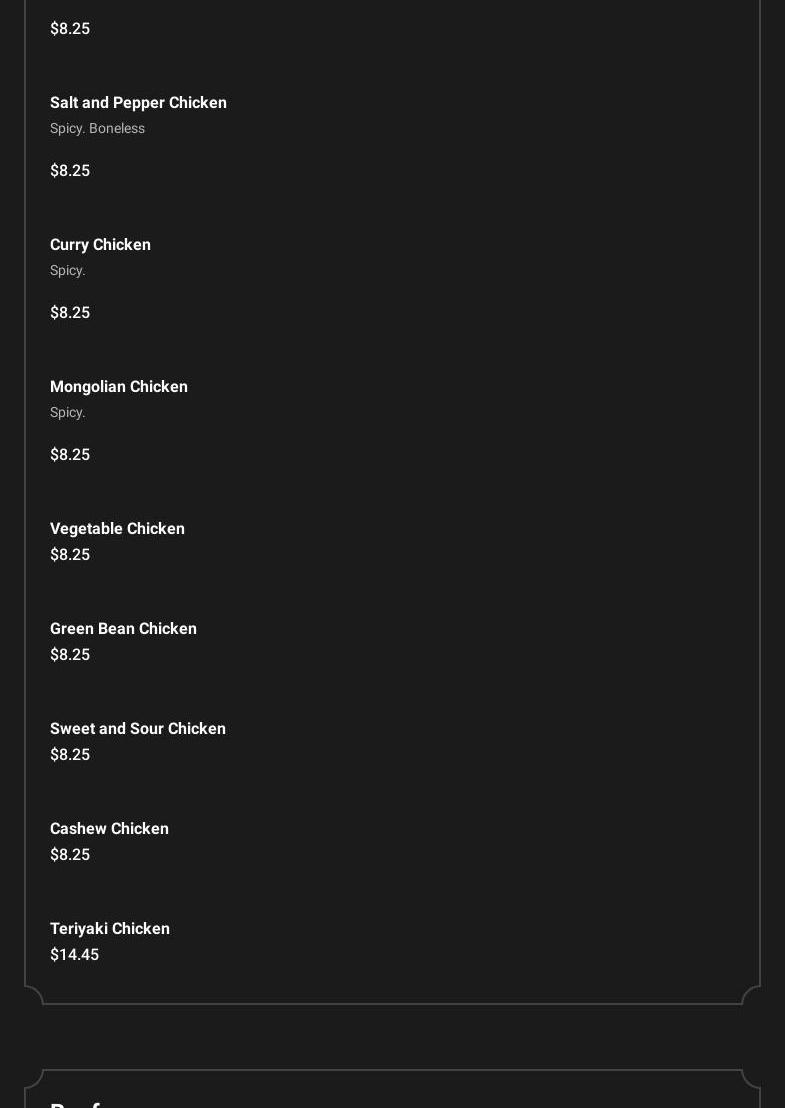Select Curry Chicken from the menu

[x=100, y=245]
